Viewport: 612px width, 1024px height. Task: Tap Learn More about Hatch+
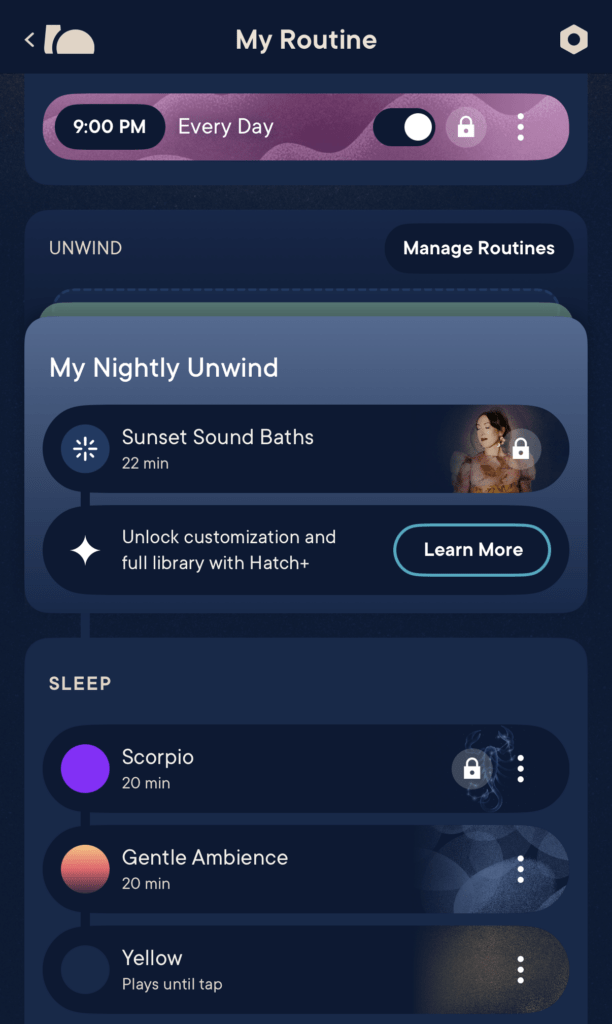(x=472, y=550)
